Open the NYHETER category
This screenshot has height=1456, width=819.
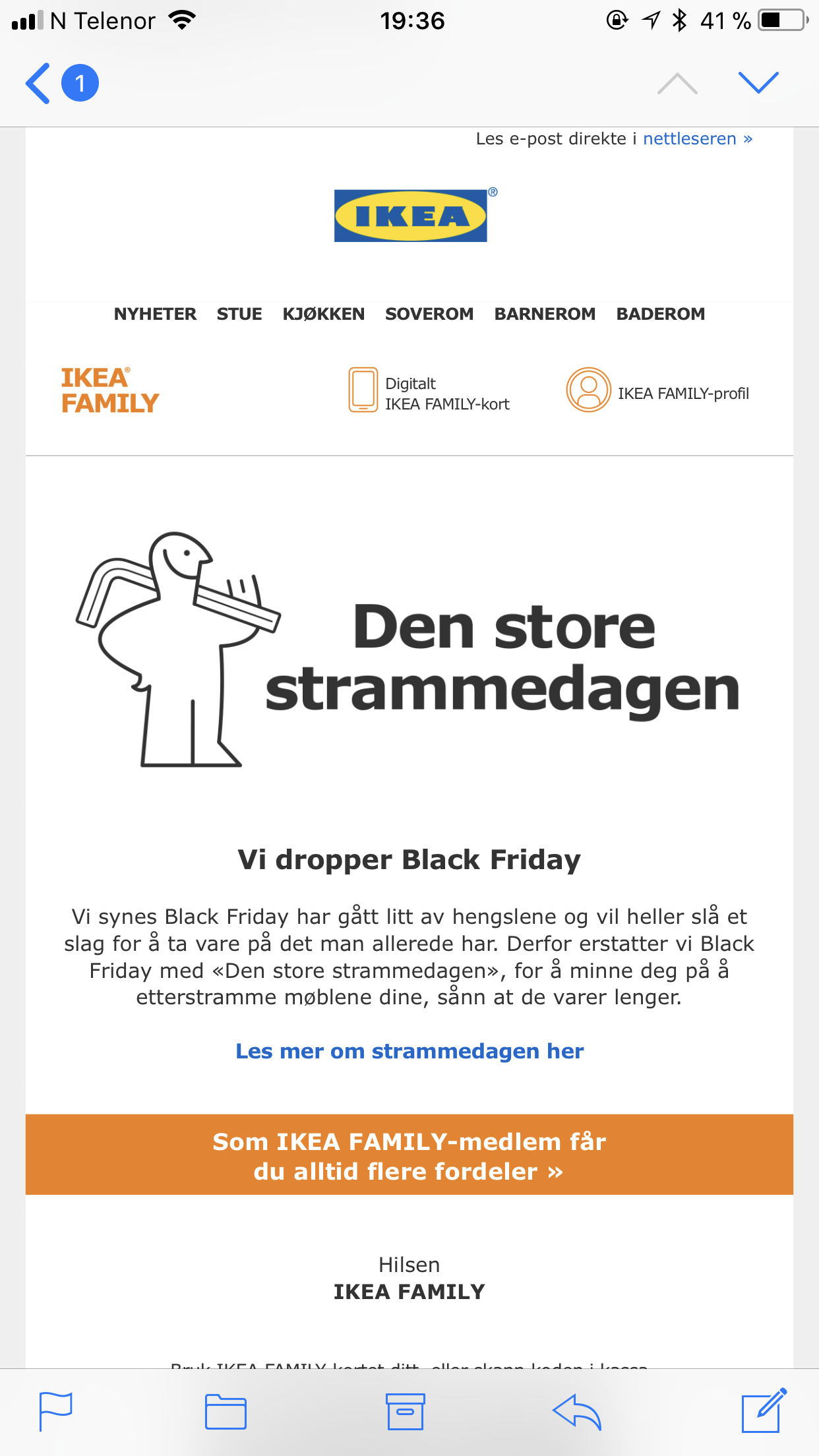pos(155,314)
